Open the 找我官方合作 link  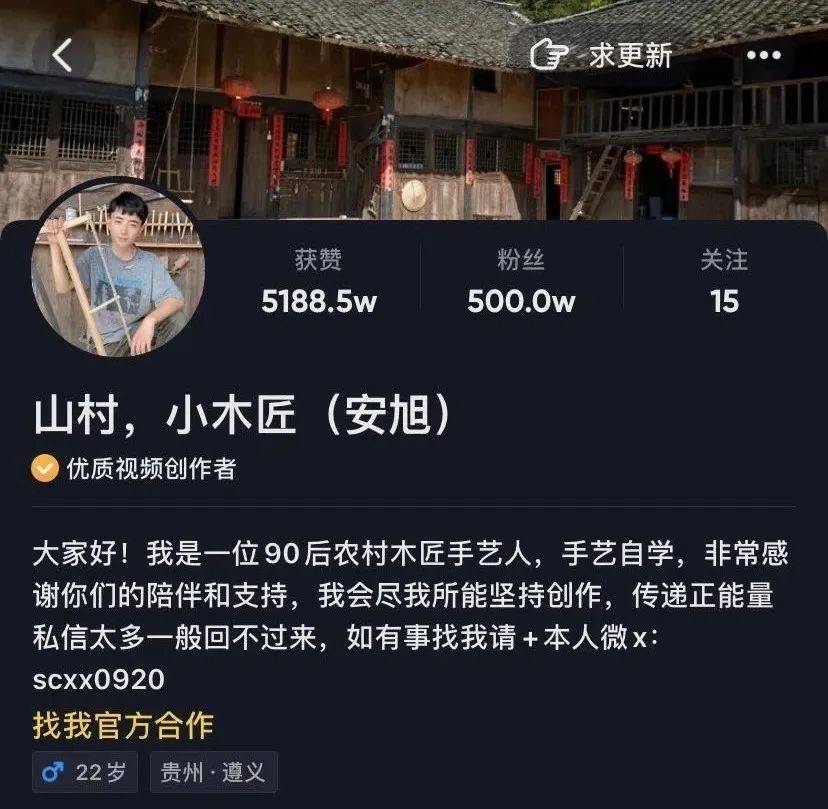point(123,725)
